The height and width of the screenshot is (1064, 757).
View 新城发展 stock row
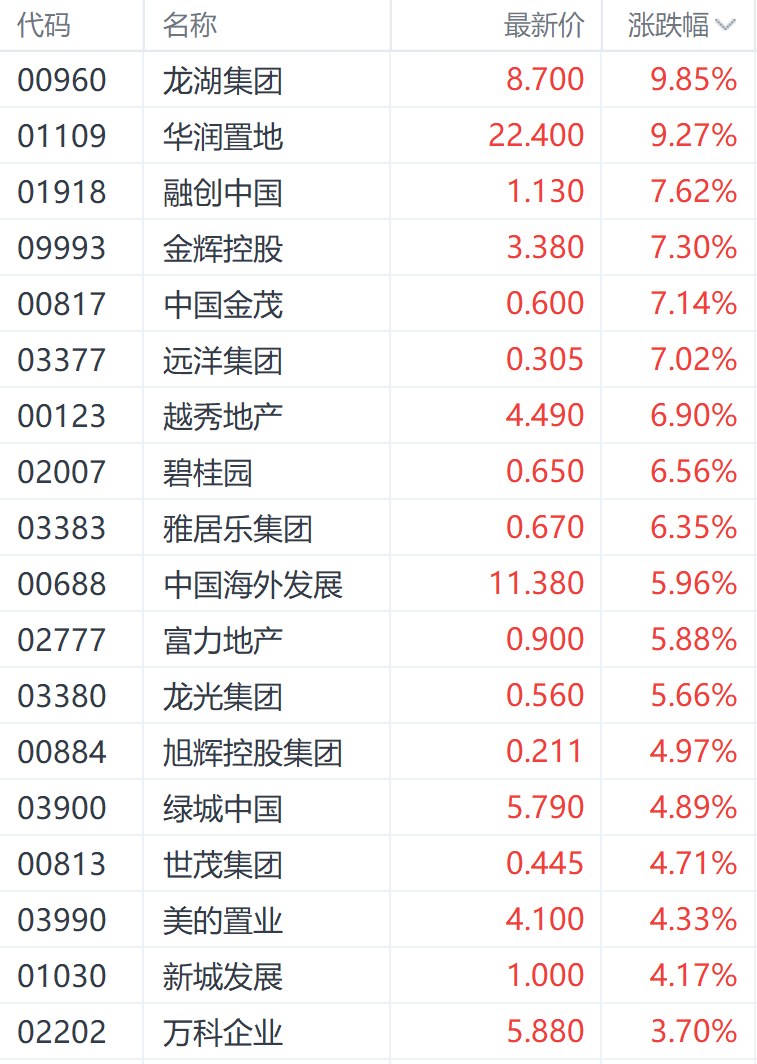click(223, 976)
